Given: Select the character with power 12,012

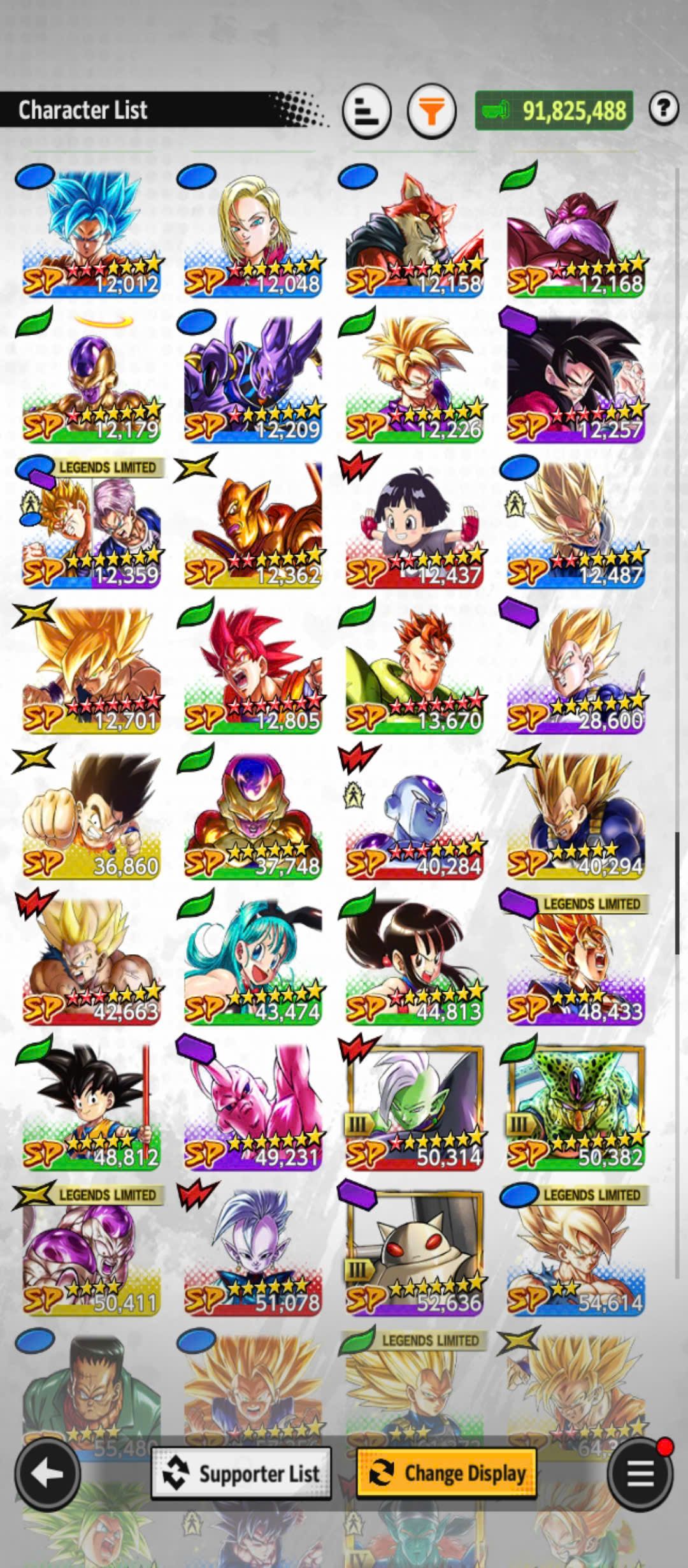Looking at the screenshot, I should (x=91, y=234).
